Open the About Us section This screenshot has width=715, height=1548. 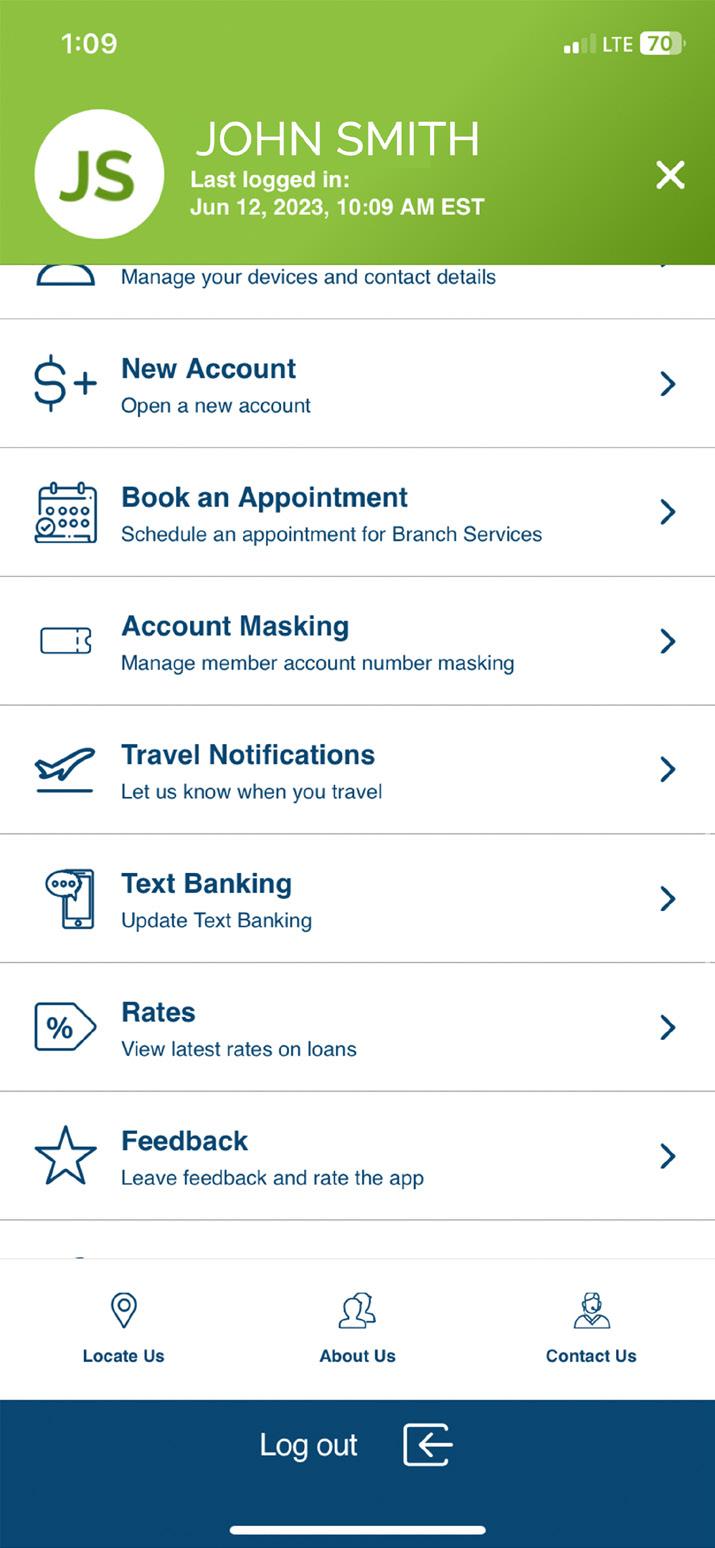pos(357,1327)
